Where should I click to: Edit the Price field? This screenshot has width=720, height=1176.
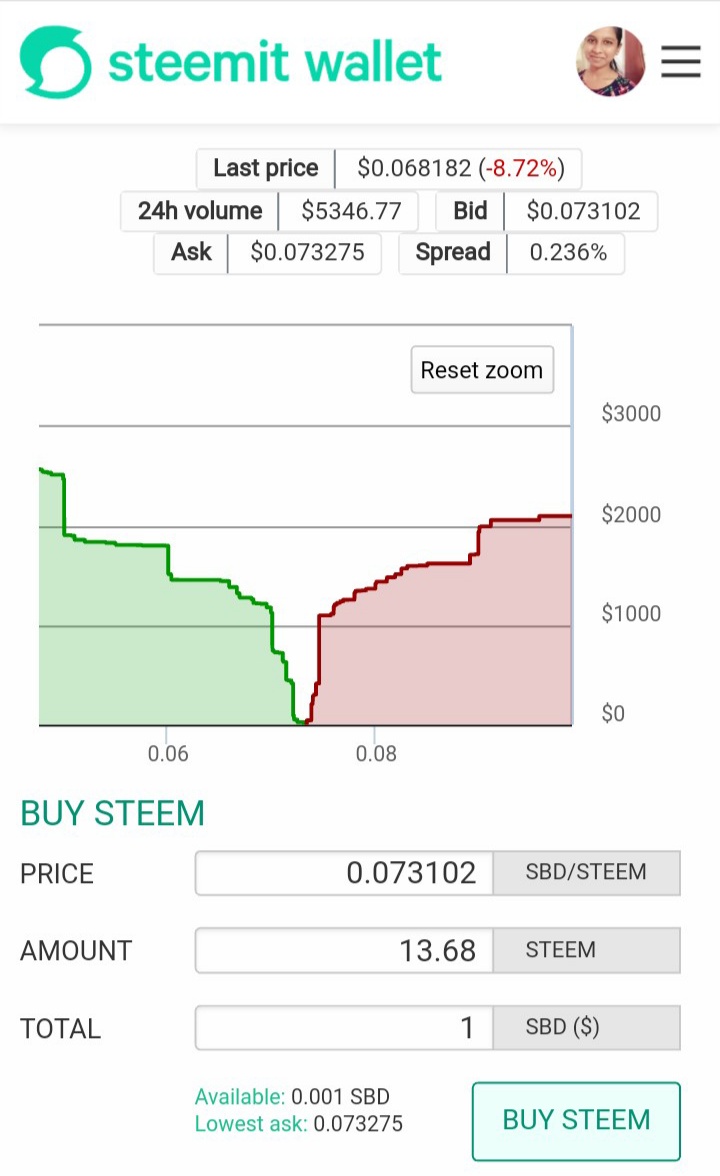[x=344, y=873]
